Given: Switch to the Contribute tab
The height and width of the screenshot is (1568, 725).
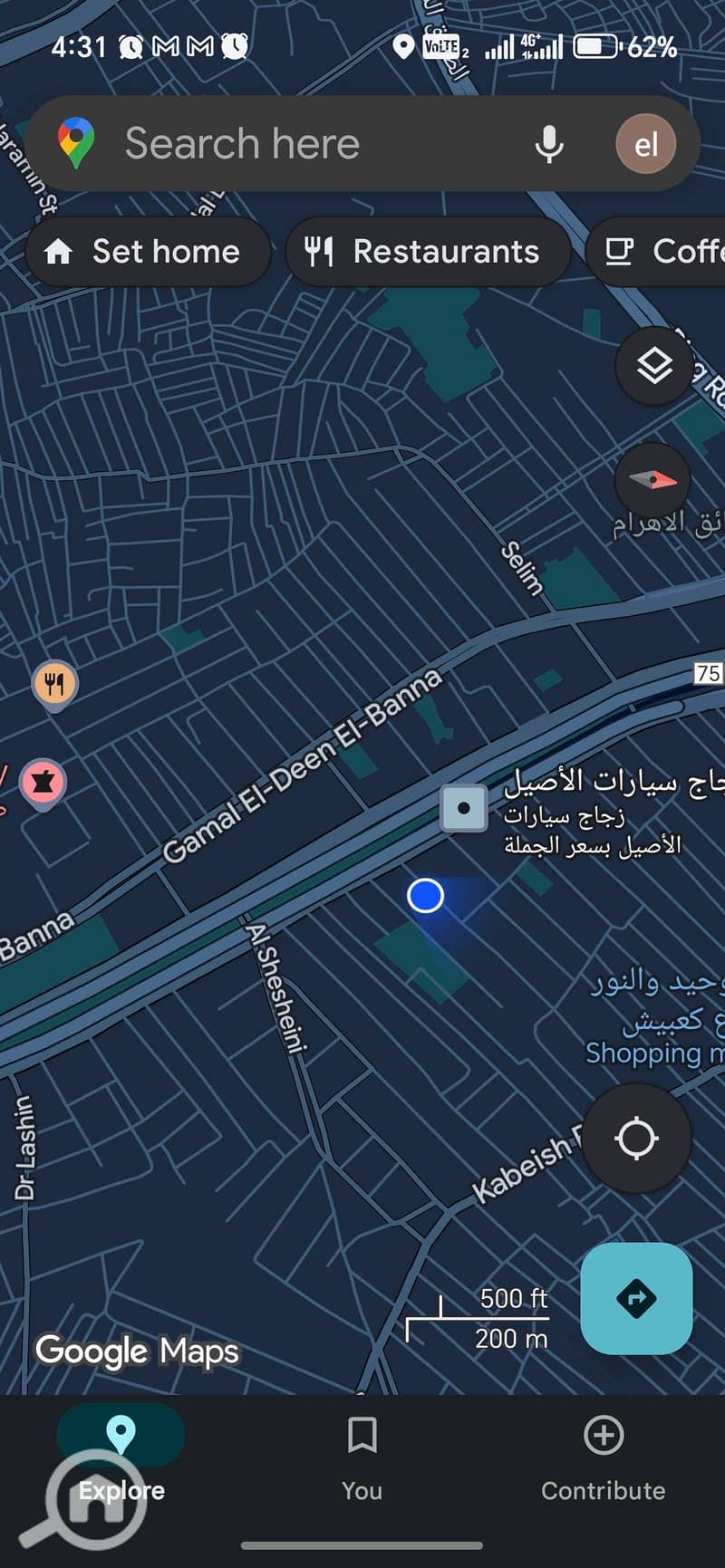Looking at the screenshot, I should 603,1456.
